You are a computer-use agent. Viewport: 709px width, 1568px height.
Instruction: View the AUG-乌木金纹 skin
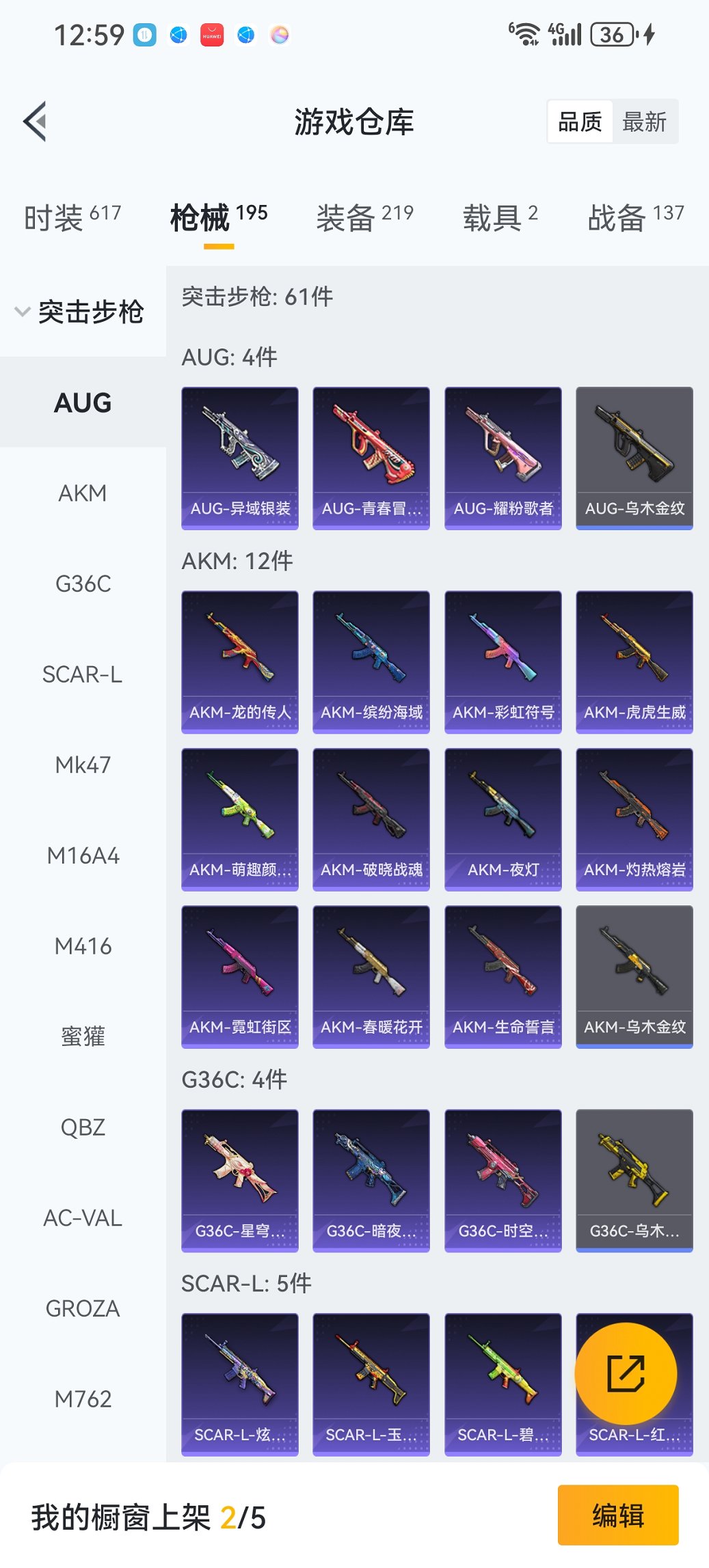(634, 458)
